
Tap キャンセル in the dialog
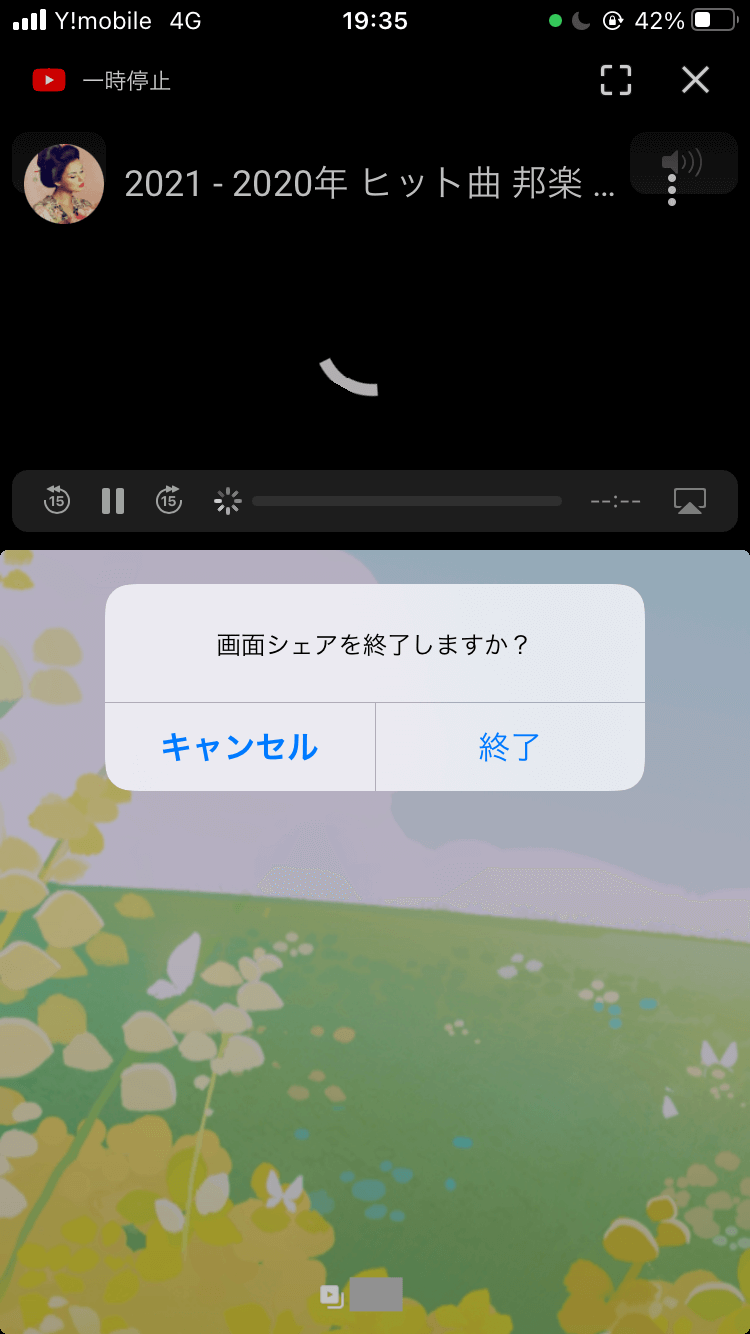coord(240,747)
